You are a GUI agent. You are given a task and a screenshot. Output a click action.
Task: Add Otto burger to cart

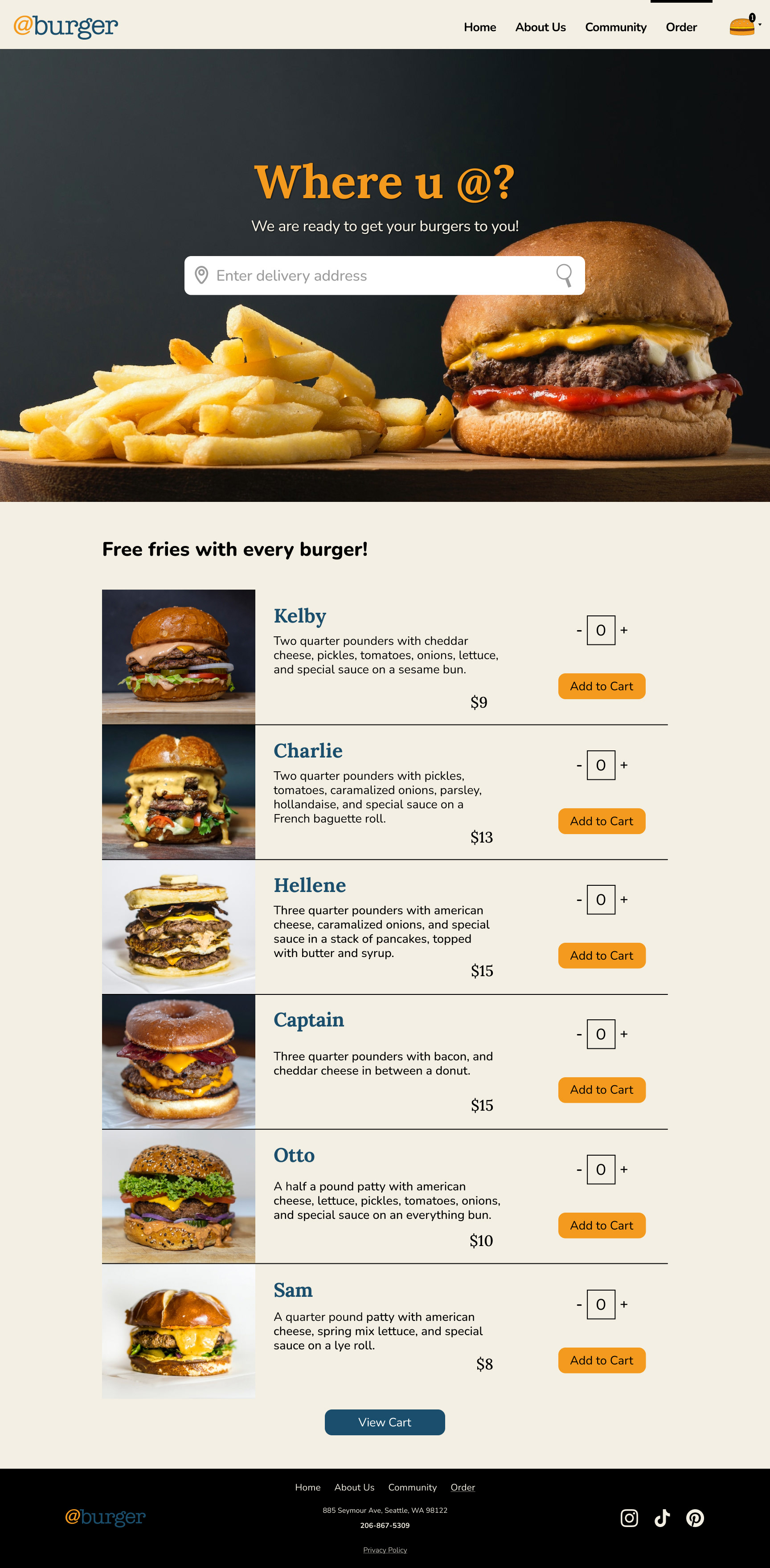click(x=601, y=1225)
